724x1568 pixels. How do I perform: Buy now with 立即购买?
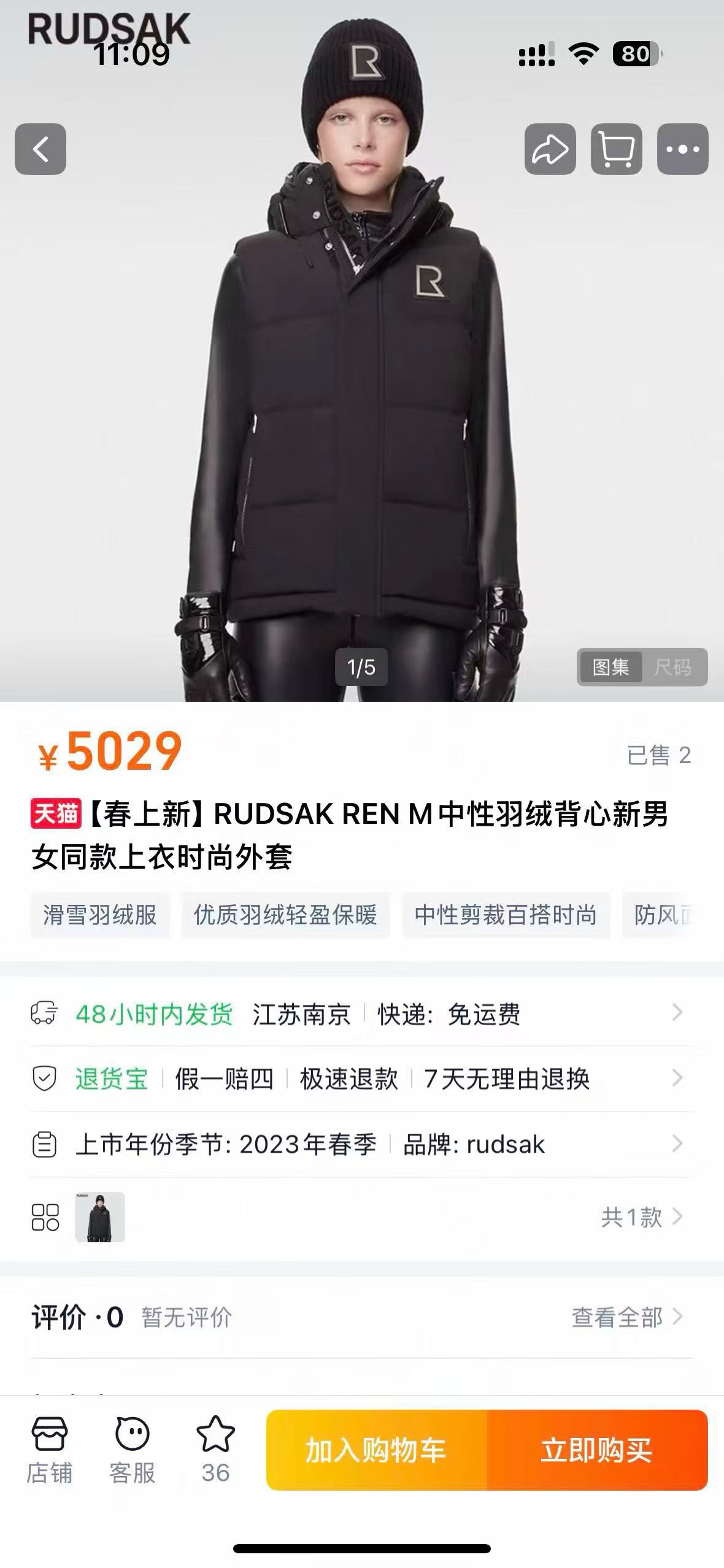point(596,1450)
